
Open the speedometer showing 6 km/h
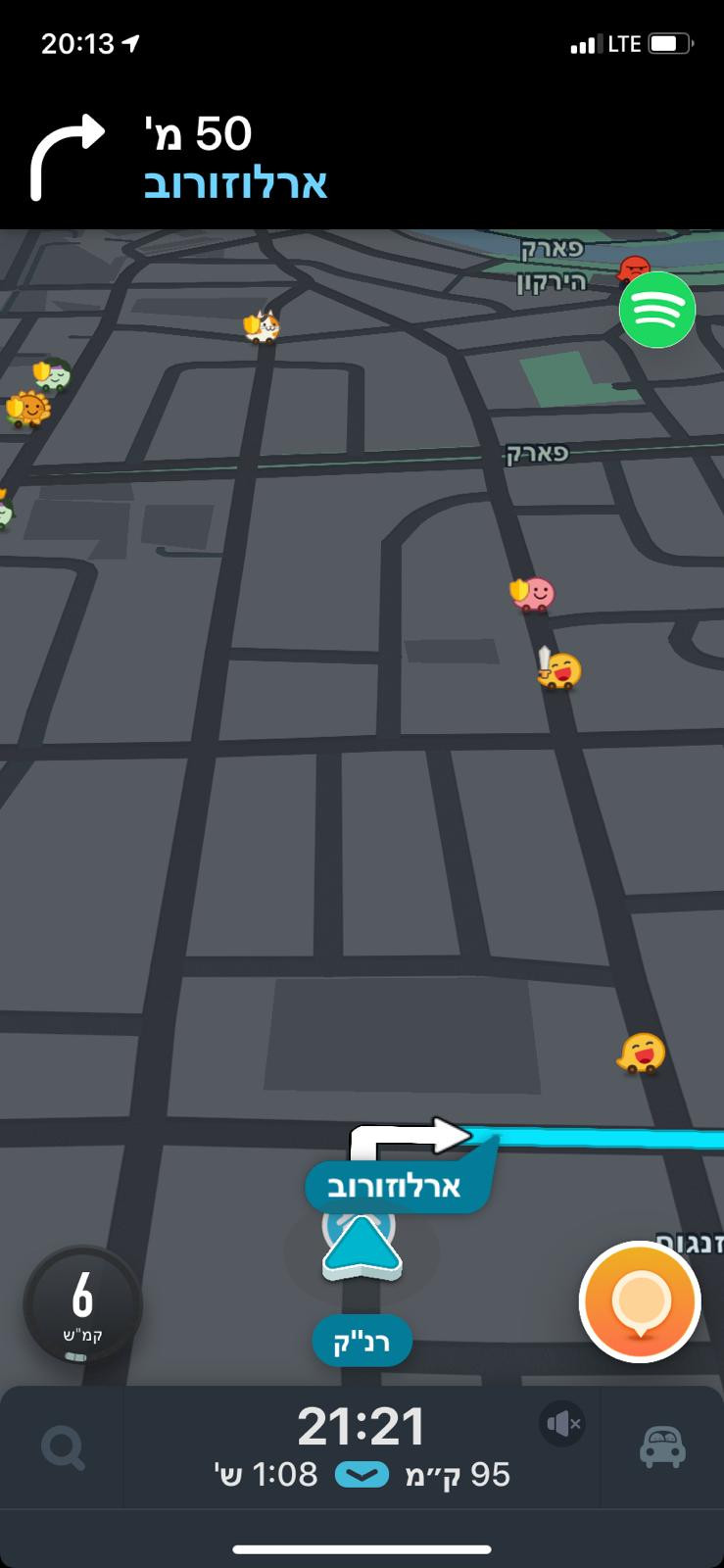[x=82, y=1303]
